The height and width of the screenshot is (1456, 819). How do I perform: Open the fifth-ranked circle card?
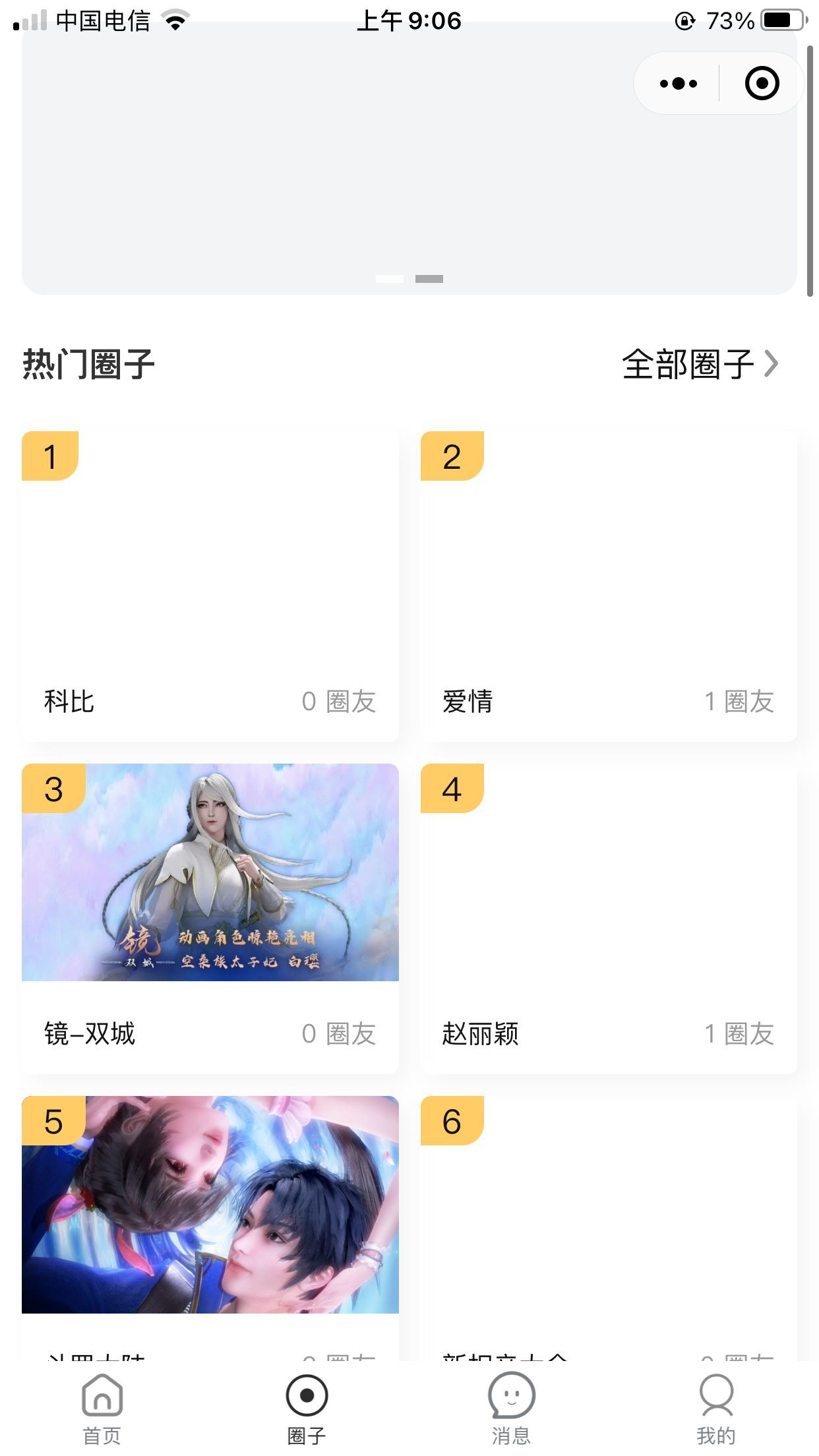point(210,1228)
